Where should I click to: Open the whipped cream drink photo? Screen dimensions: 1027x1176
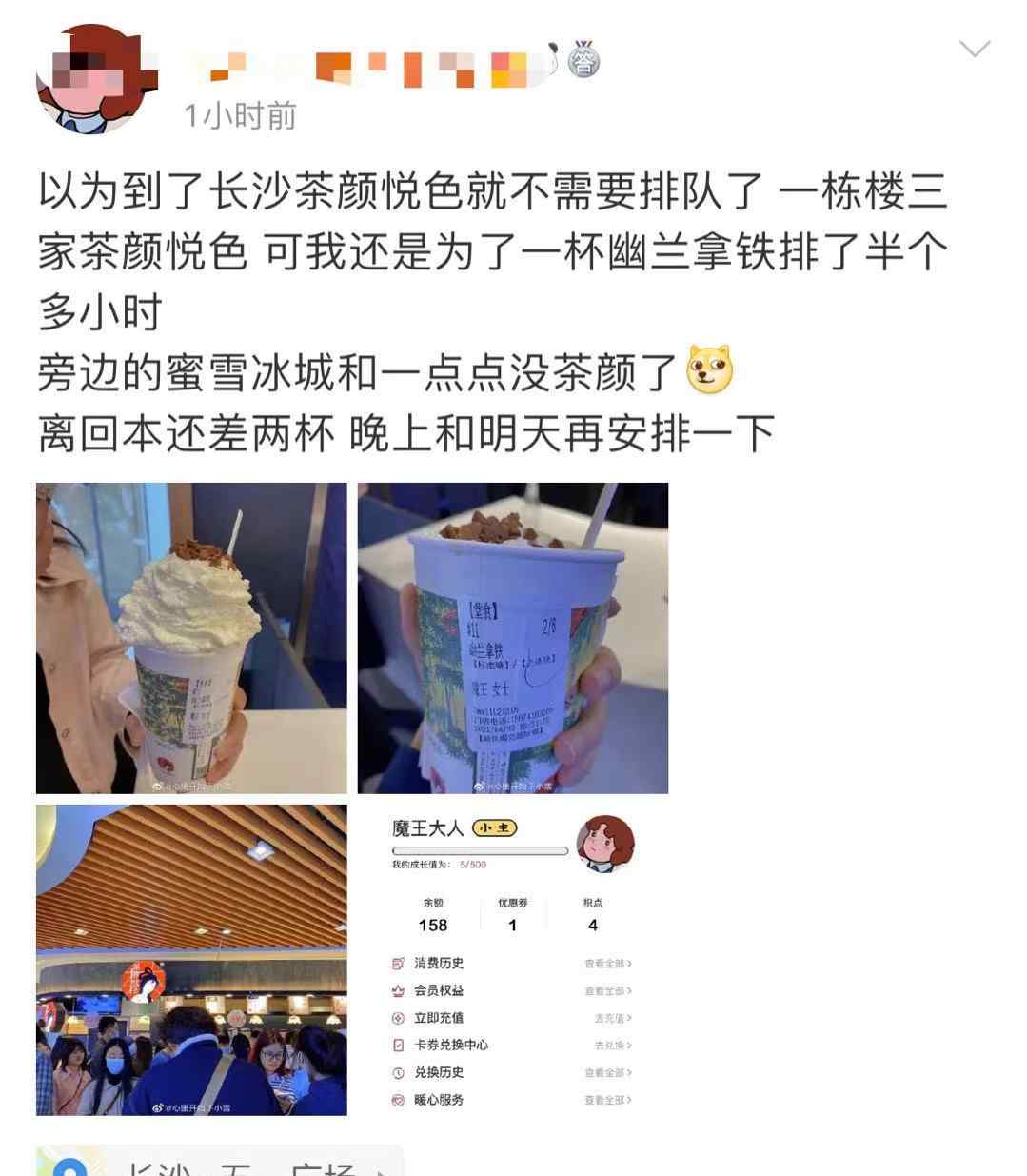191,638
